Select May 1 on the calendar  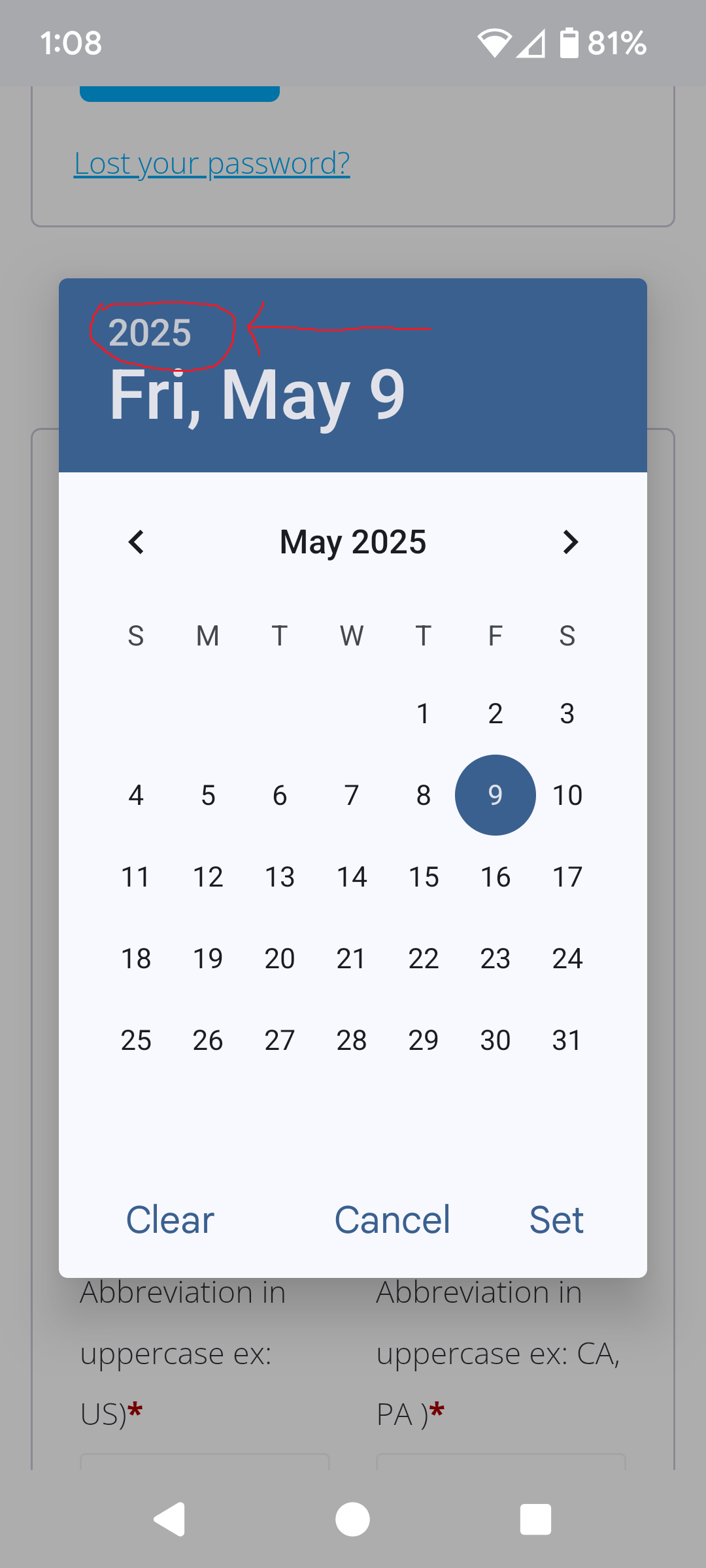tap(424, 713)
